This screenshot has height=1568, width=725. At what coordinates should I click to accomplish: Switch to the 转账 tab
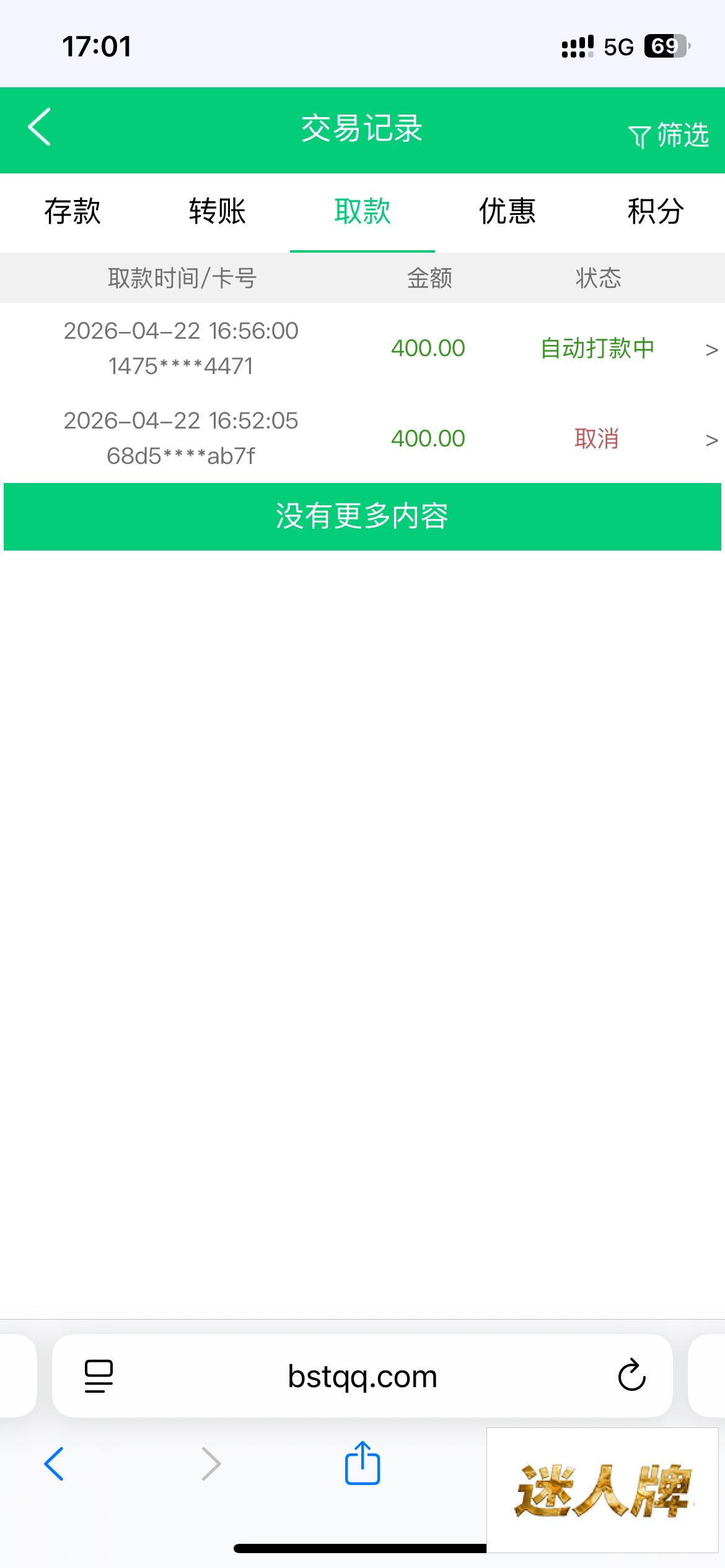click(x=217, y=212)
